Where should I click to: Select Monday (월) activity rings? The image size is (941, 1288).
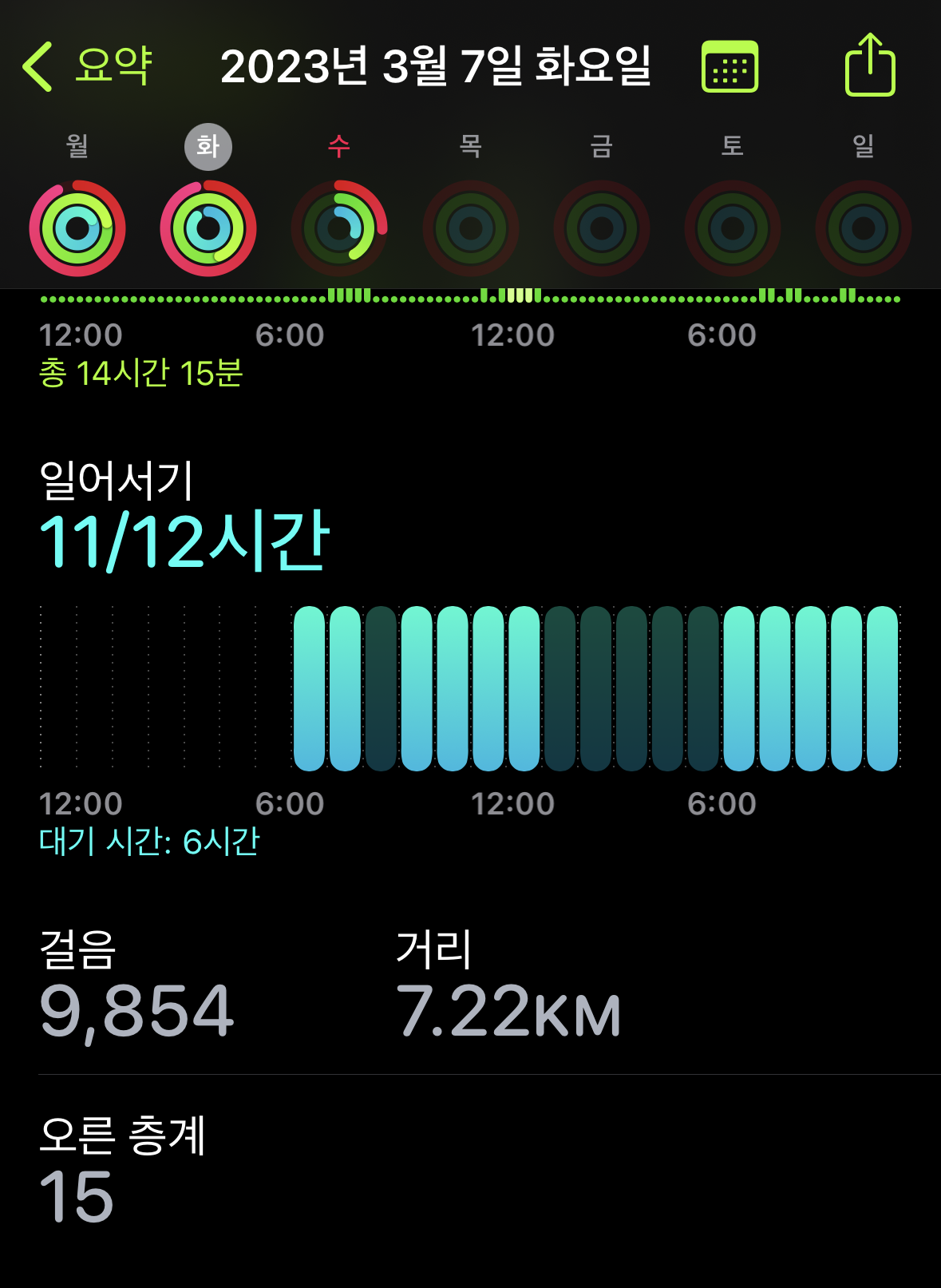point(77,228)
